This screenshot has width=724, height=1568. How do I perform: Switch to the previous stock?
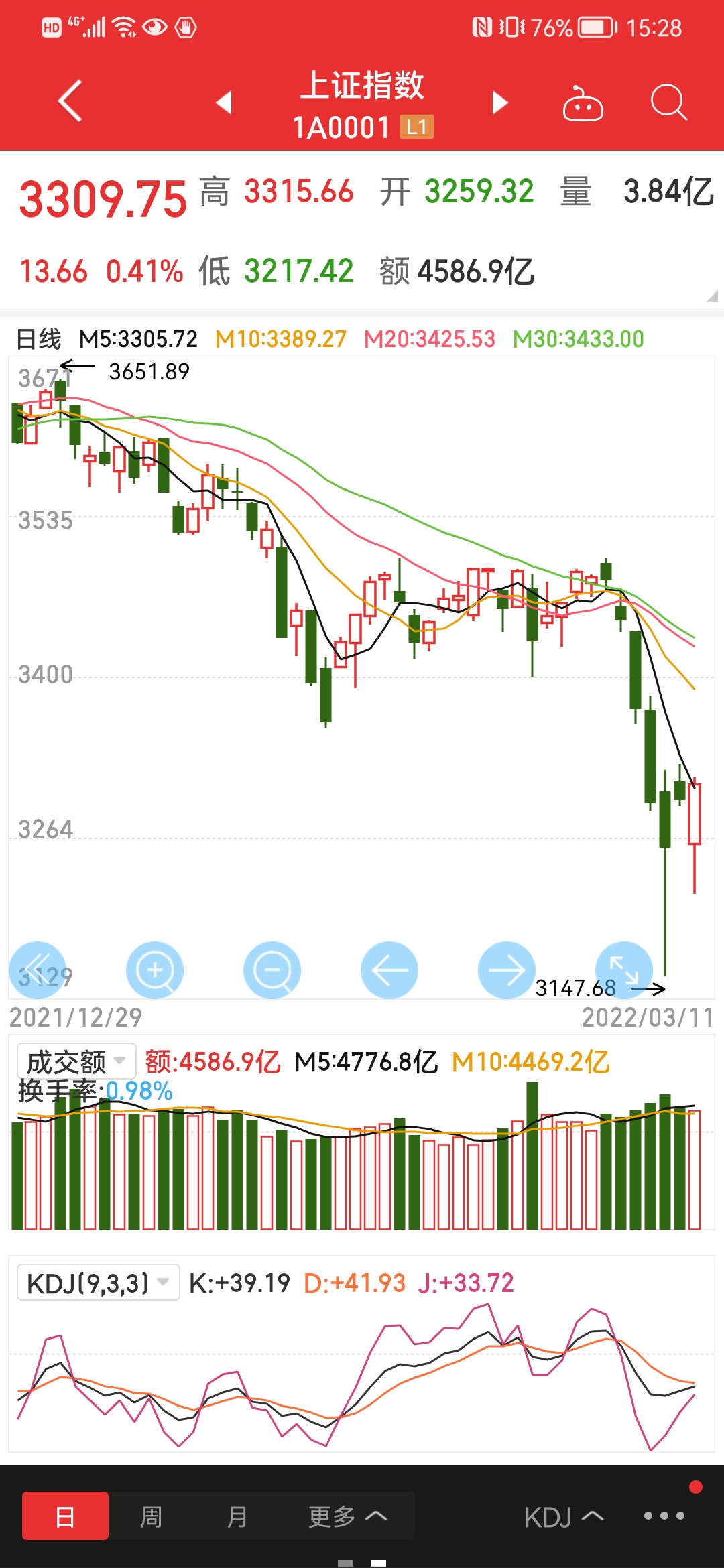tap(224, 103)
